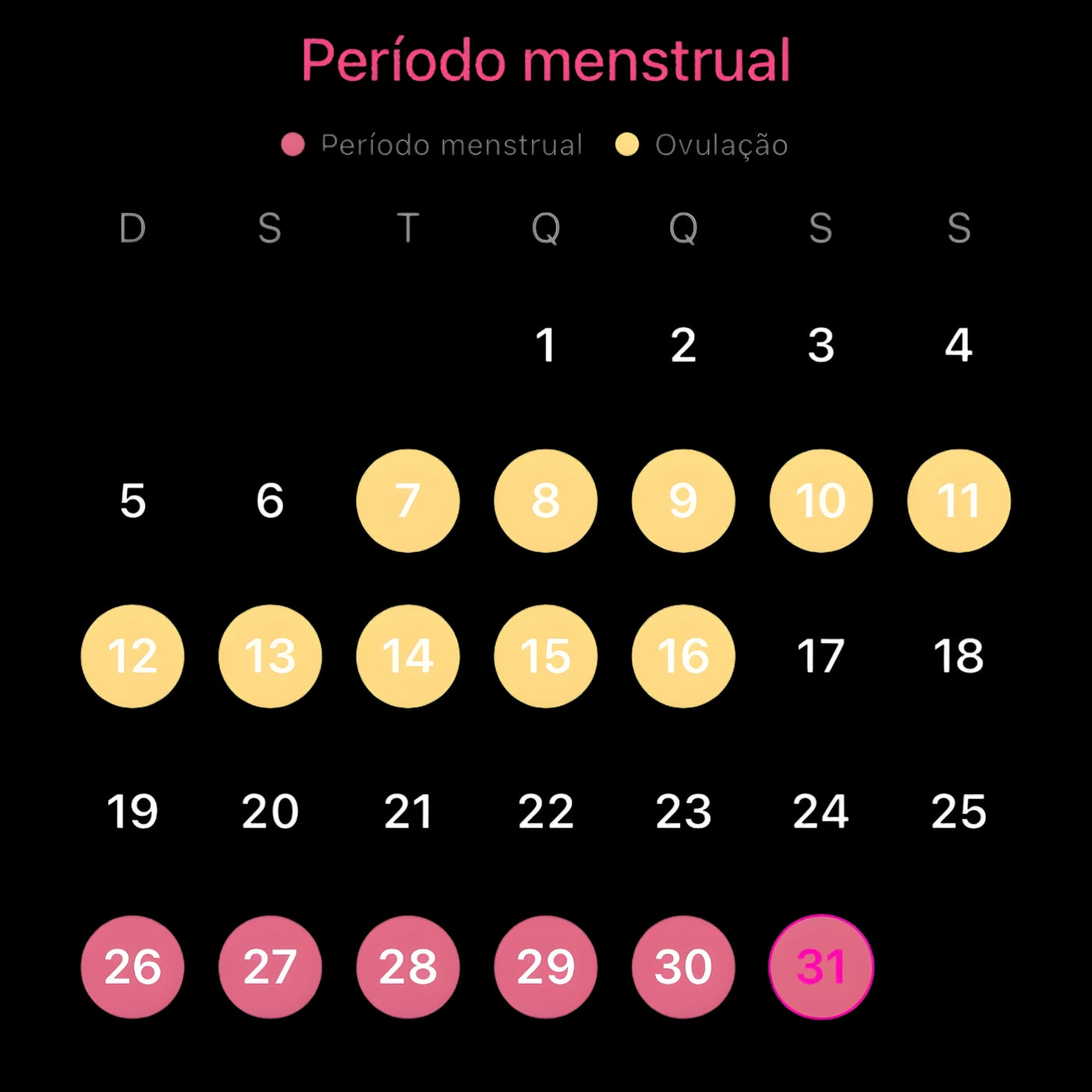Image resolution: width=1092 pixels, height=1092 pixels.
Task: Pick period day 29
Action: [x=545, y=967]
